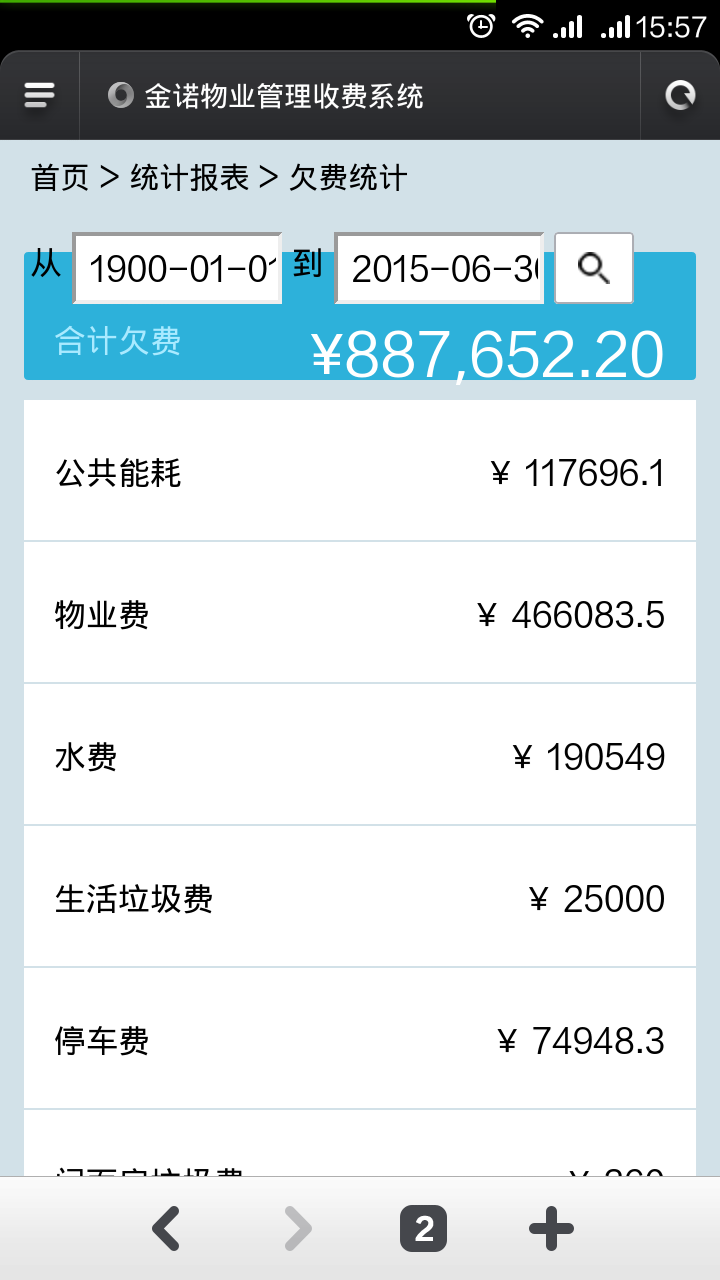Edit the end date field 2015-06-30

click(440, 268)
